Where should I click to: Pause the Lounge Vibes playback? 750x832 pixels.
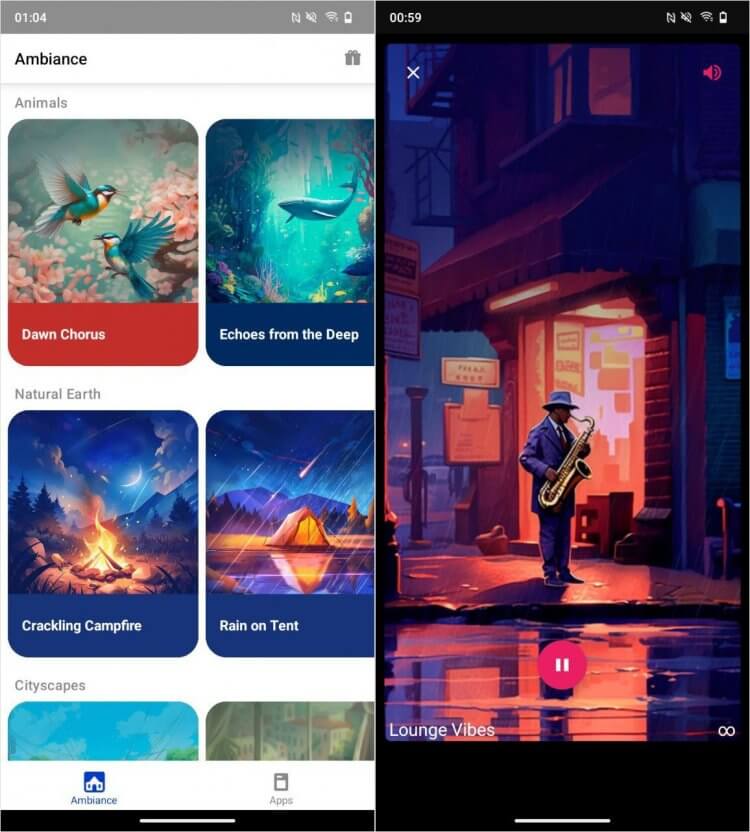[x=562, y=665]
